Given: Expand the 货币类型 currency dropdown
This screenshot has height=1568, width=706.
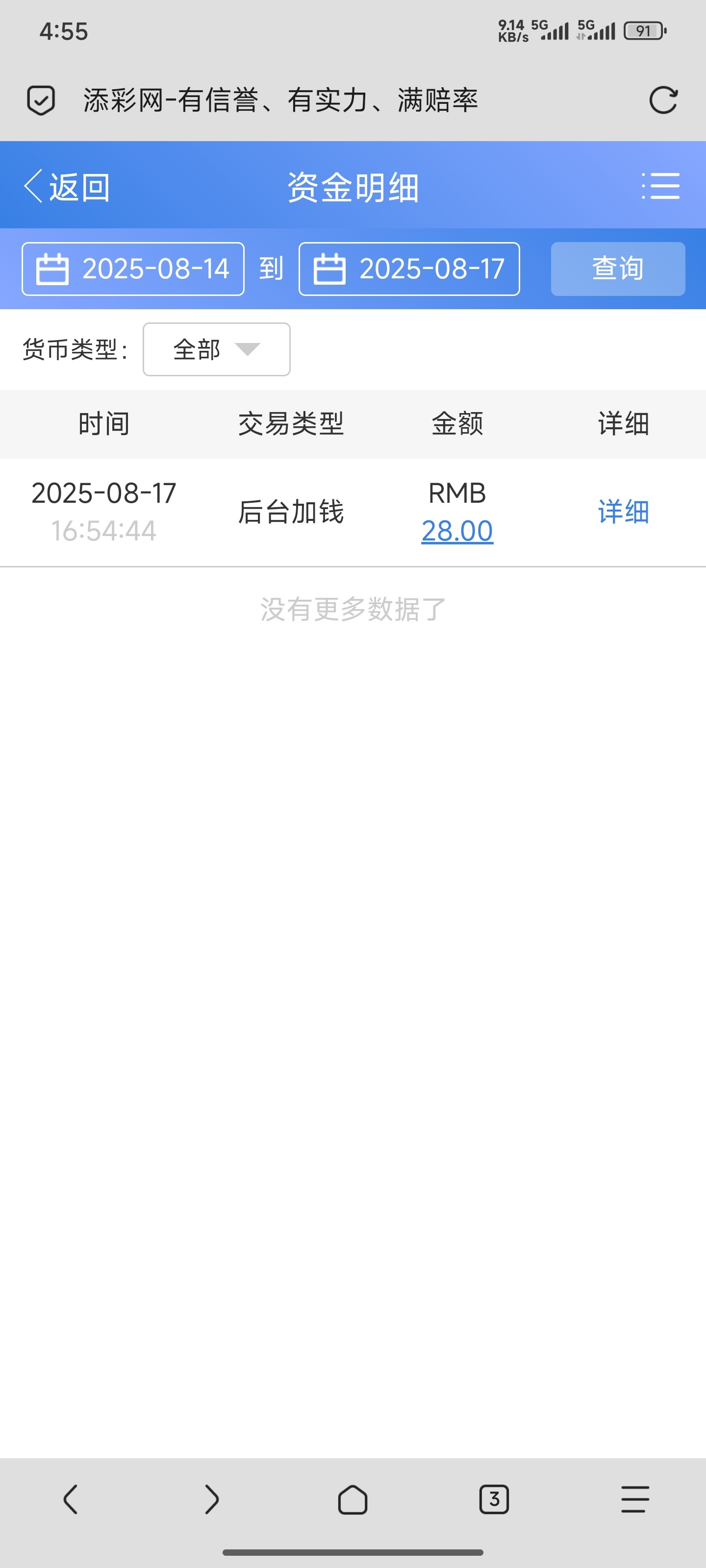Looking at the screenshot, I should 216,349.
